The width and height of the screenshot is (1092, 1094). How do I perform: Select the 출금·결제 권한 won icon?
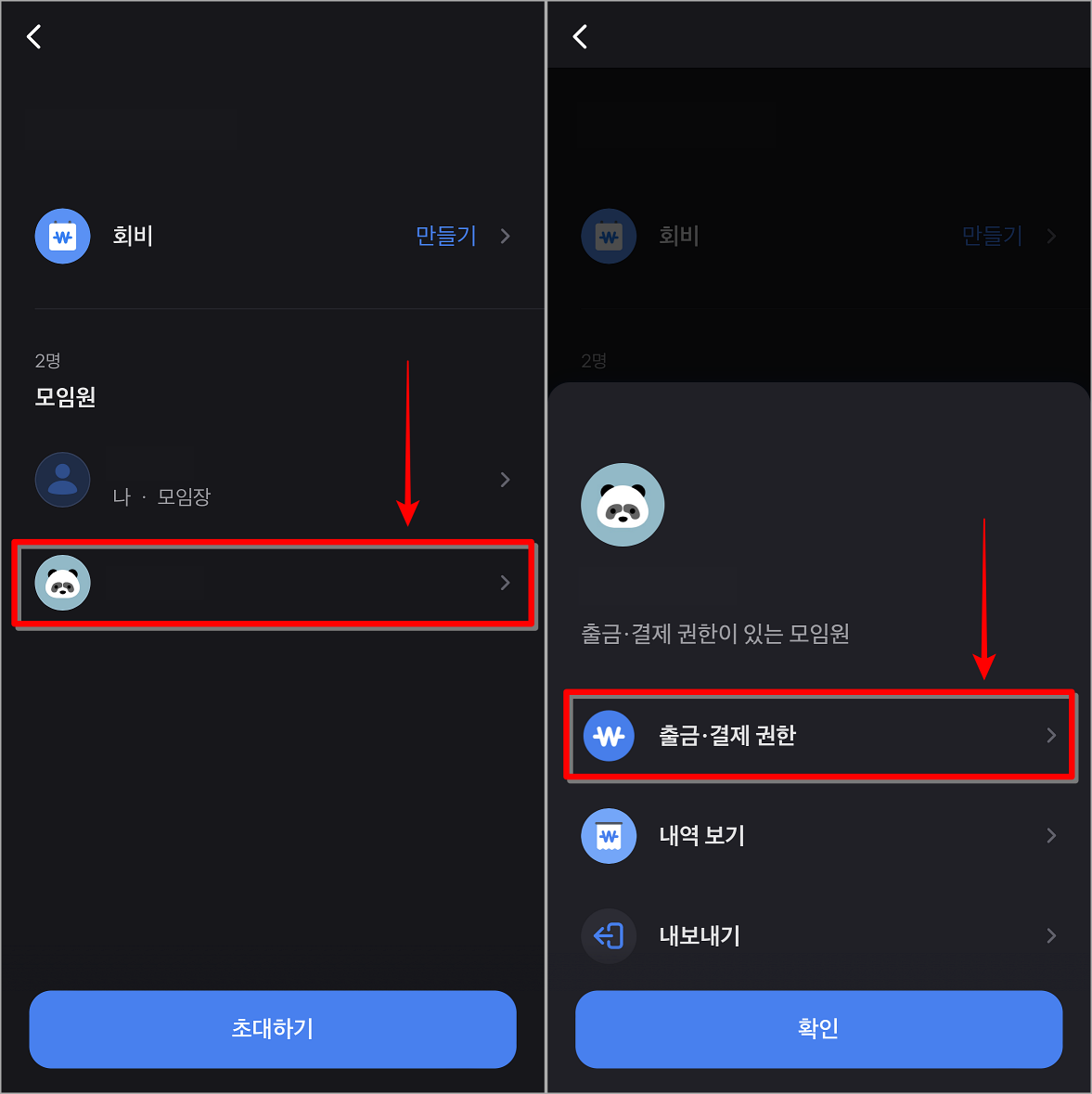pos(609,736)
